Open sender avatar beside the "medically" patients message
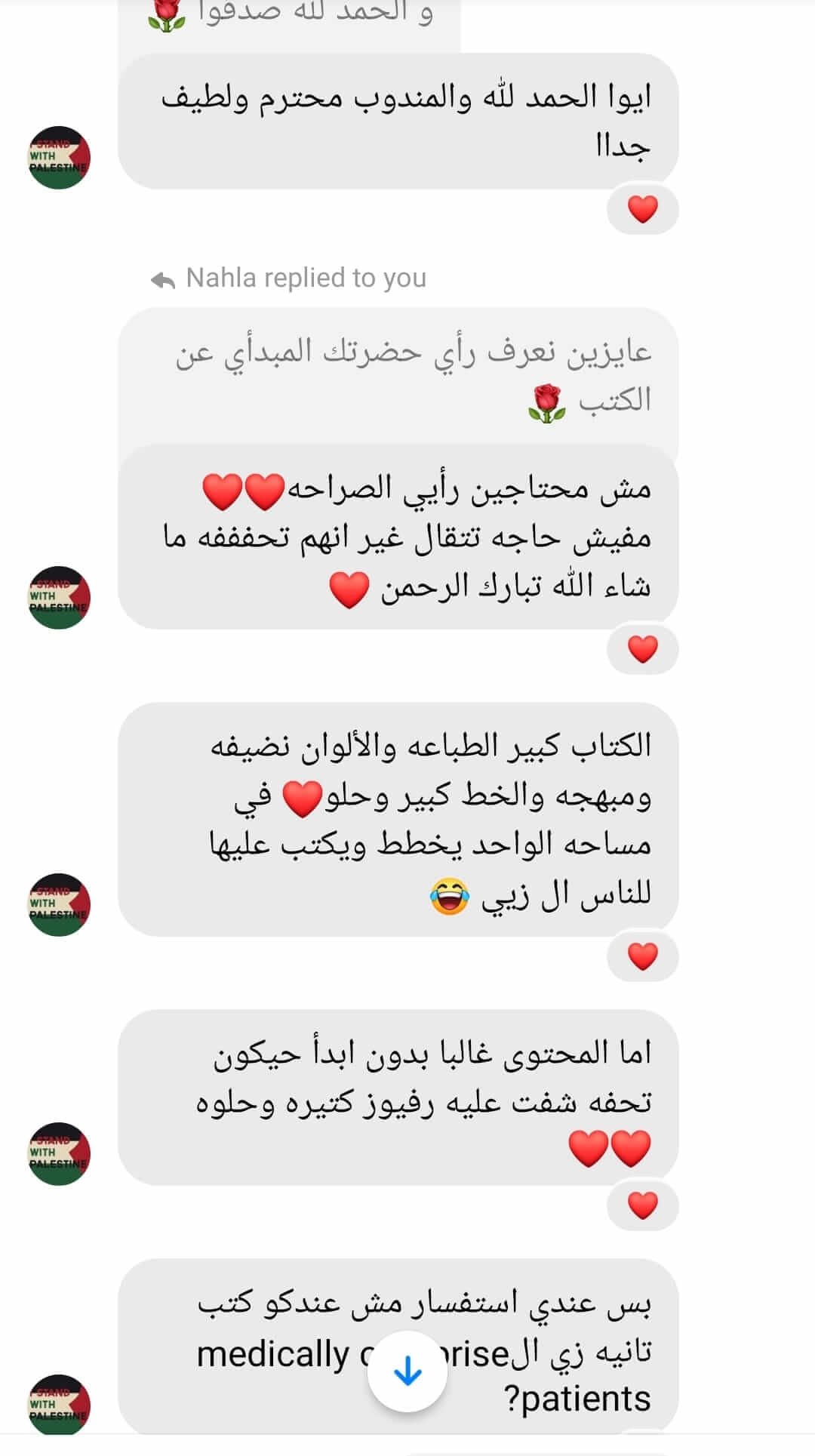The height and width of the screenshot is (1456, 815). [x=59, y=1405]
